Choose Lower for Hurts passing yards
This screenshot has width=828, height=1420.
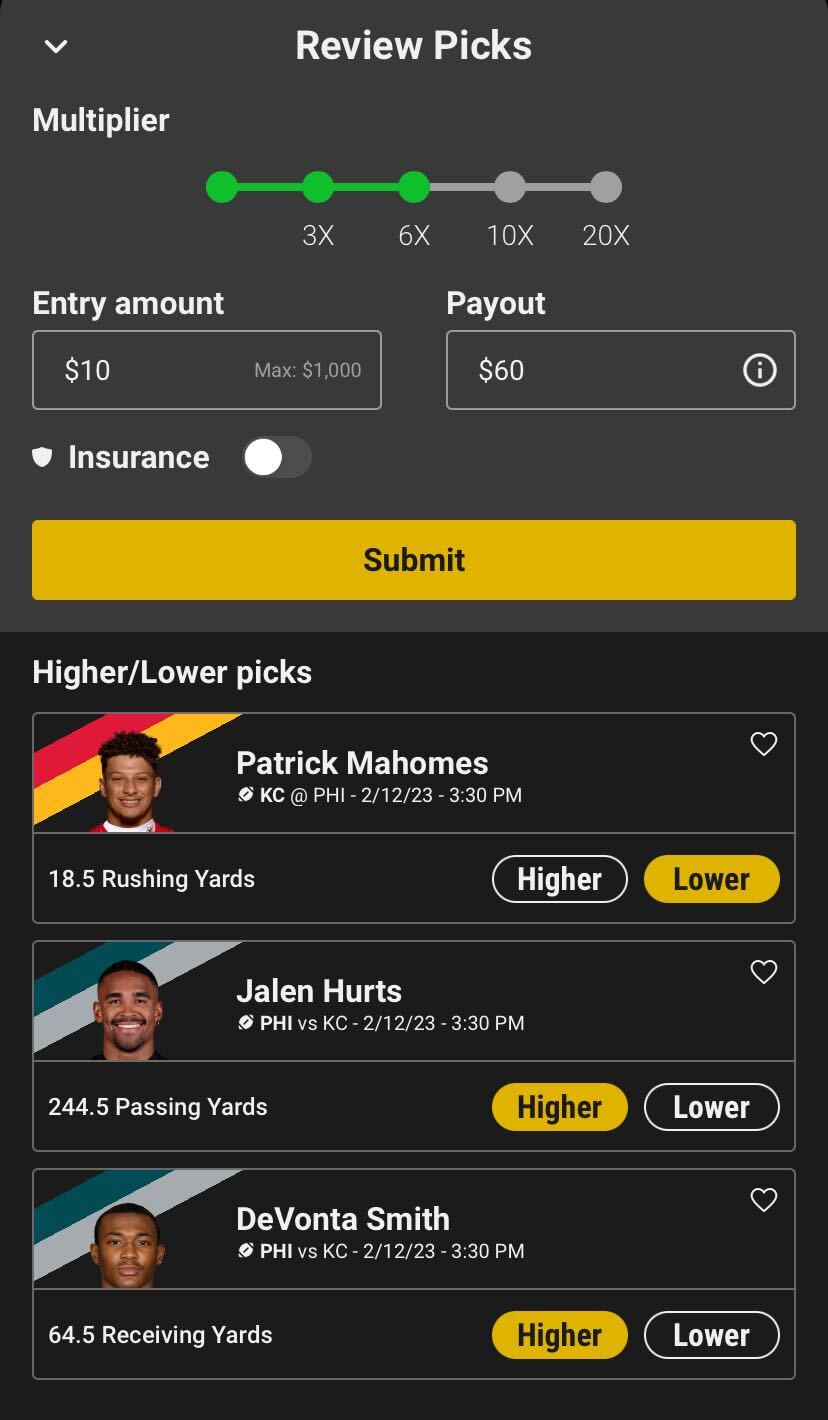pyautogui.click(x=711, y=1107)
